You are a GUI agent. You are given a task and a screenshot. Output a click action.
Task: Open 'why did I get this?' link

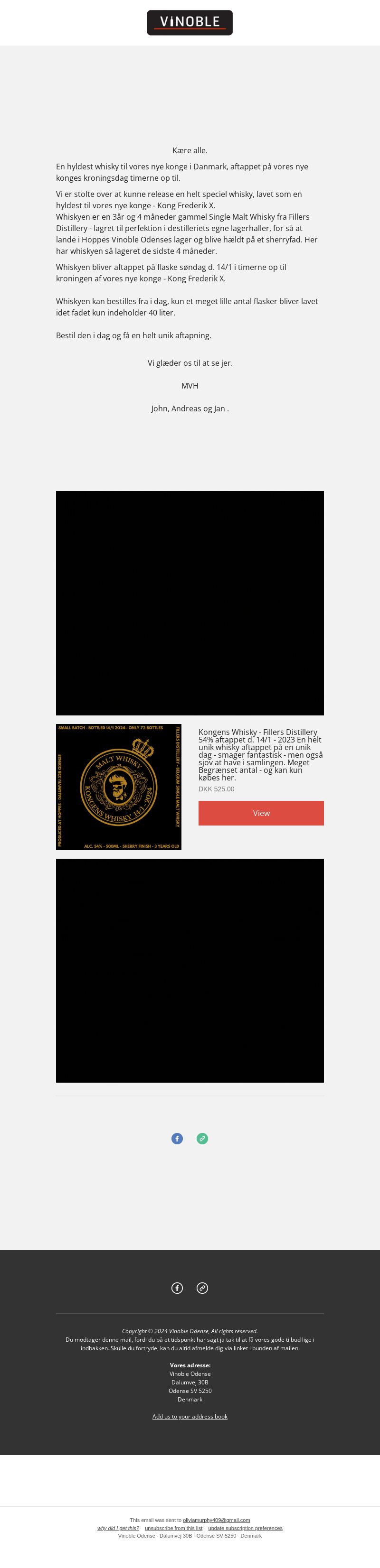coord(118,1528)
